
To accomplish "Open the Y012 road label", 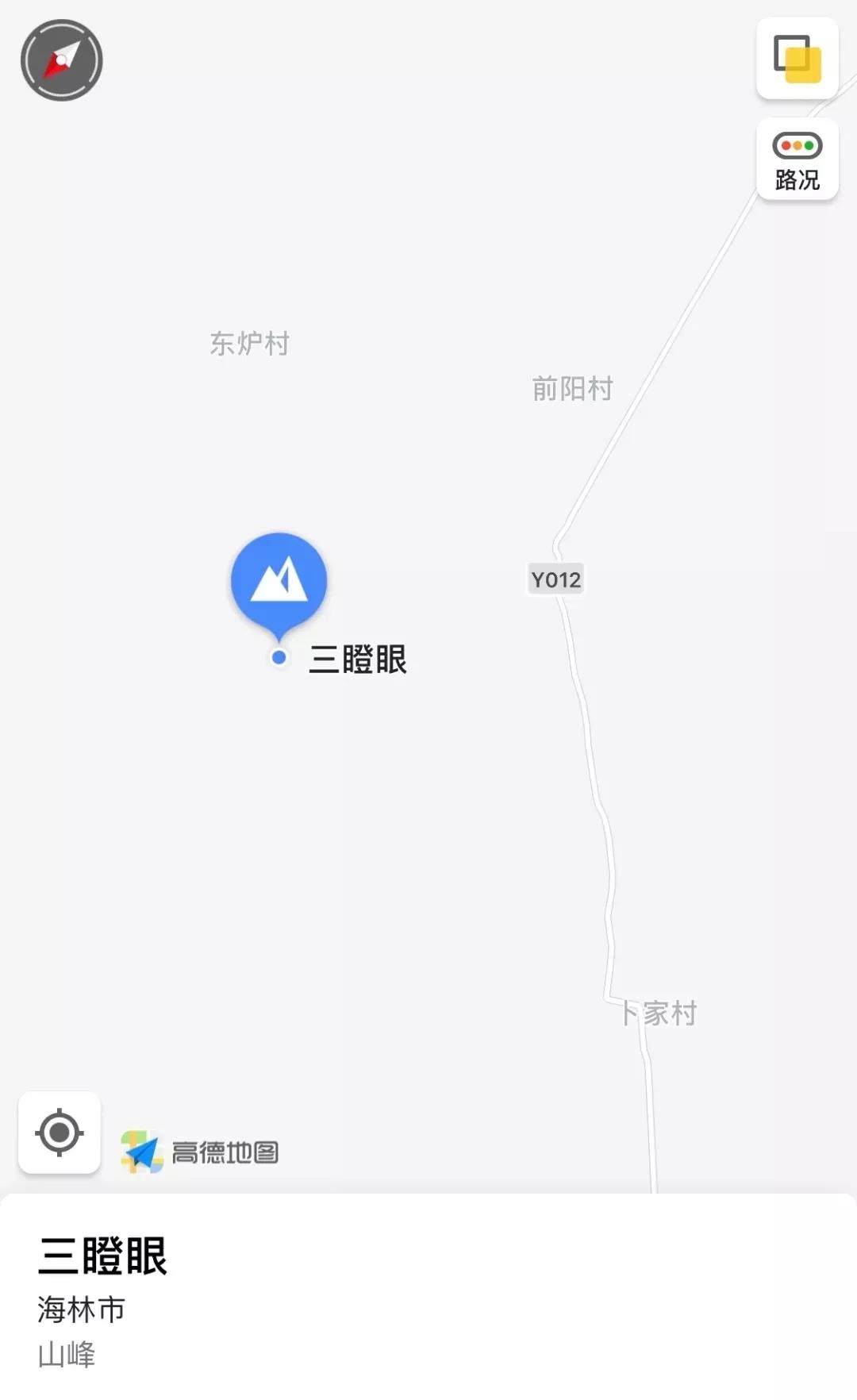I will point(555,579).
